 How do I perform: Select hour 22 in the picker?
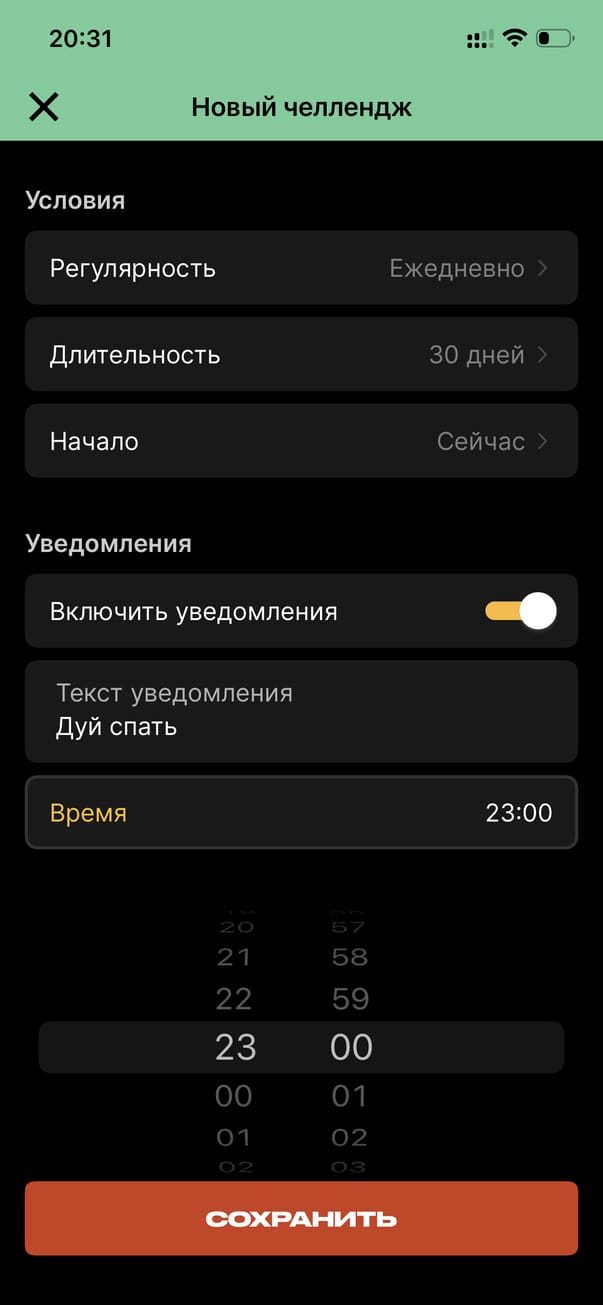tap(235, 998)
